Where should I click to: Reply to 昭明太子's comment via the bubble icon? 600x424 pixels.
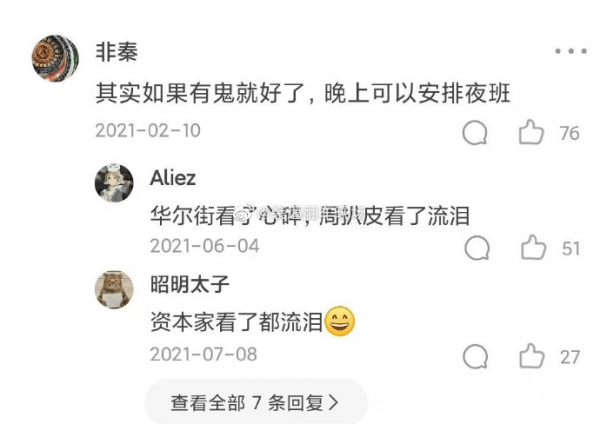click(477, 356)
